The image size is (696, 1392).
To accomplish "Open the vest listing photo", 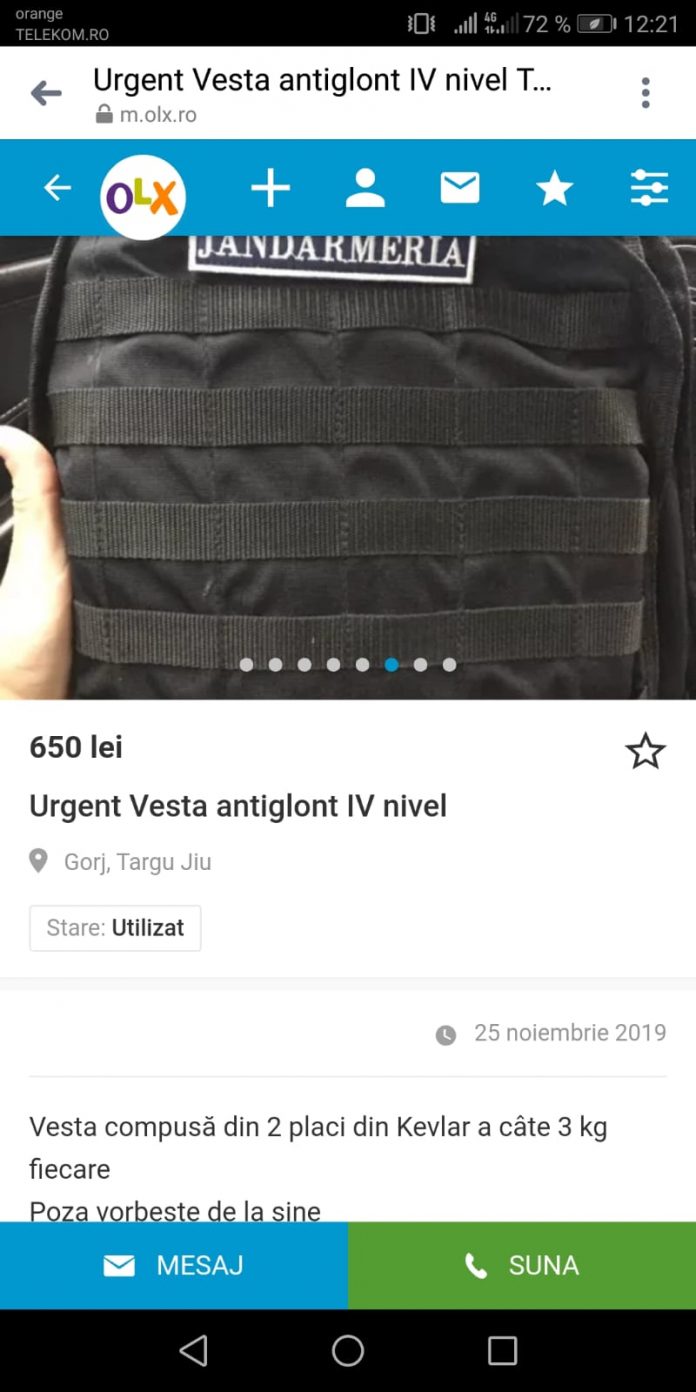I will 348,460.
